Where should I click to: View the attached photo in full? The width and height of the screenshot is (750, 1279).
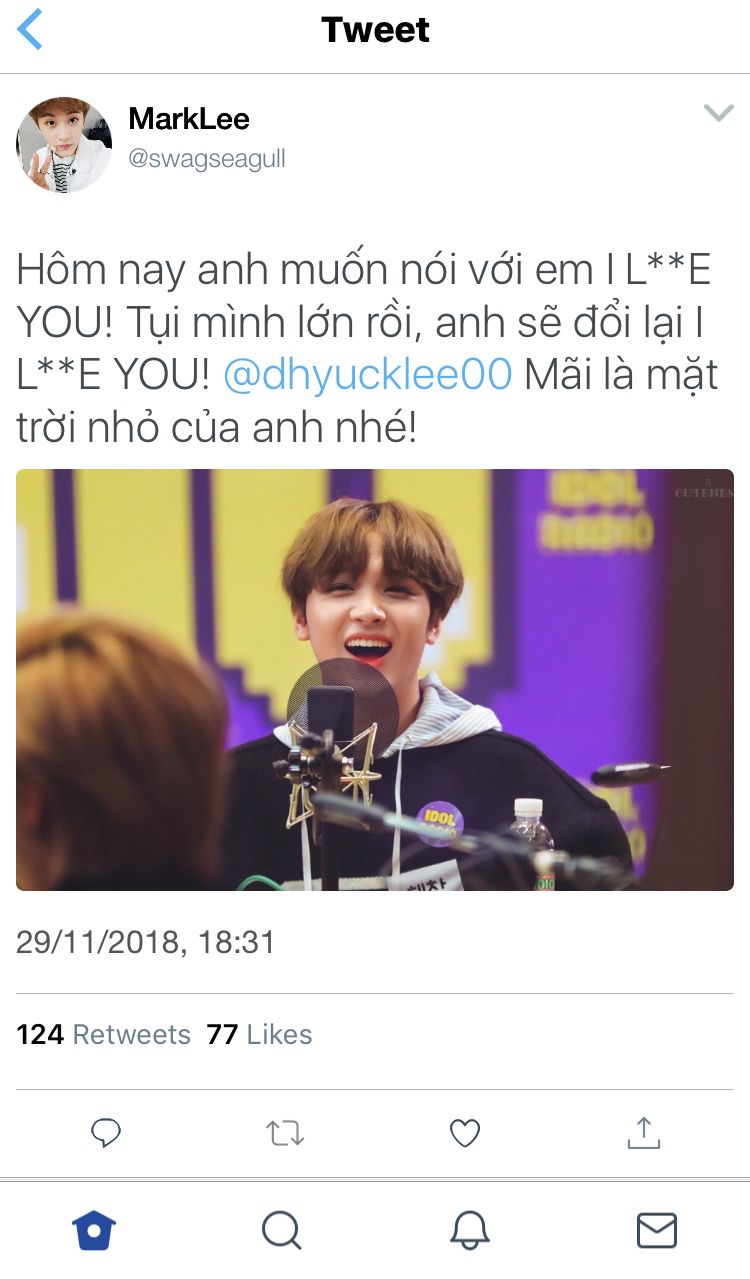(x=375, y=680)
